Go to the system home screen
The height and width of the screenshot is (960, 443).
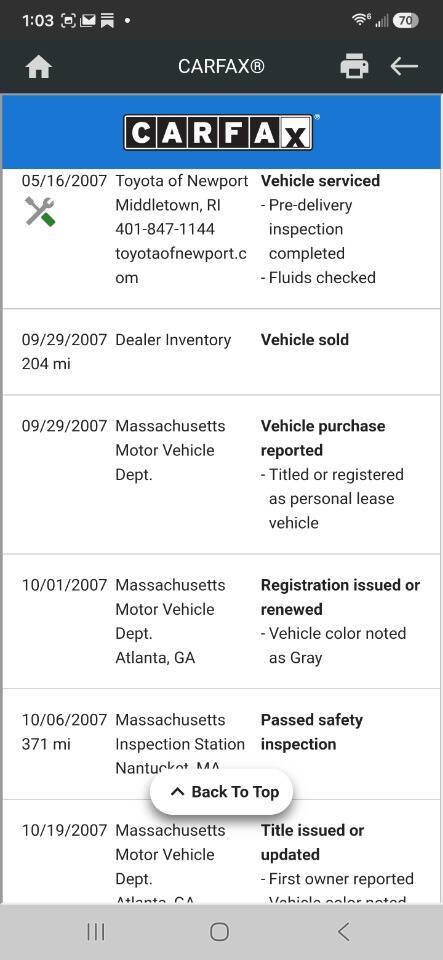pyautogui.click(x=220, y=932)
